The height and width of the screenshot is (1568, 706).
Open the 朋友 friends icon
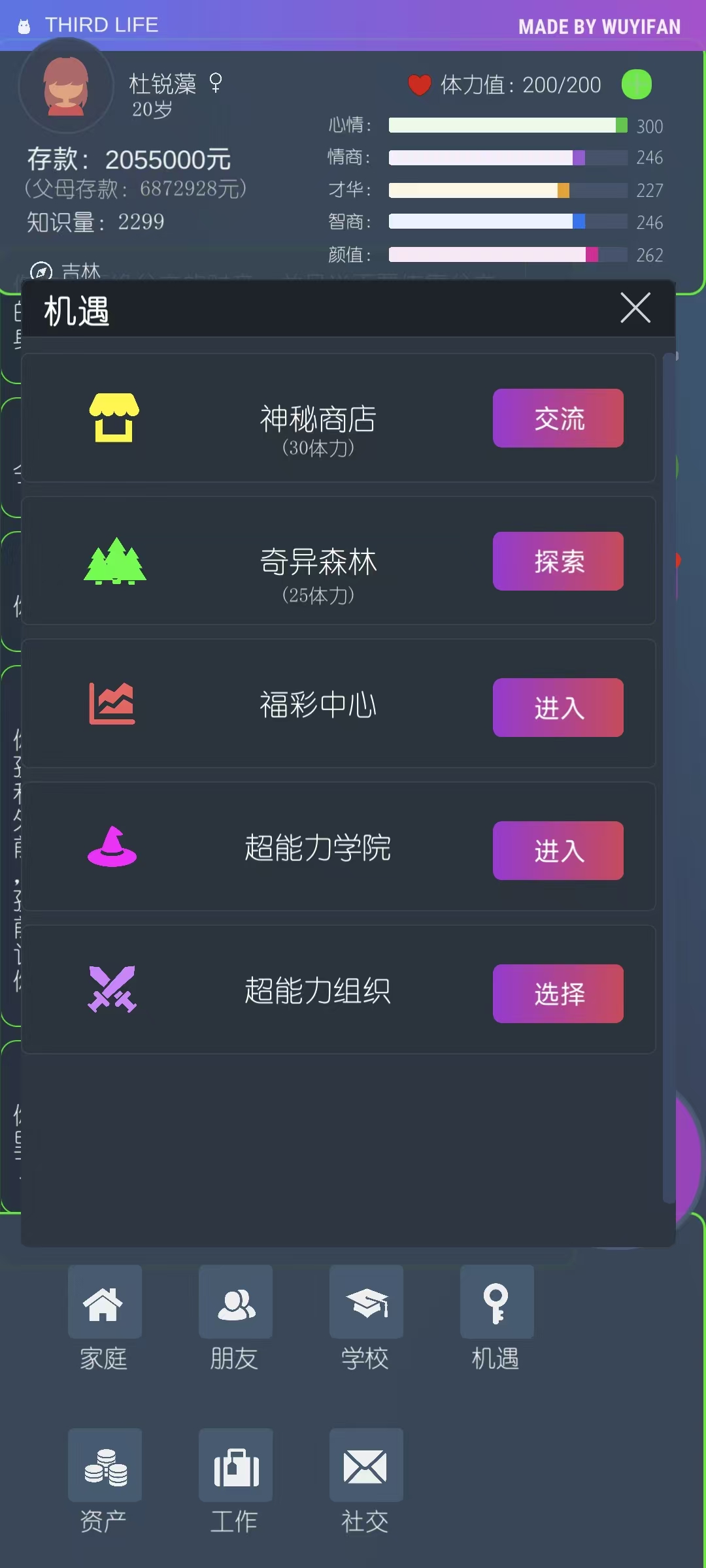[x=236, y=1301]
